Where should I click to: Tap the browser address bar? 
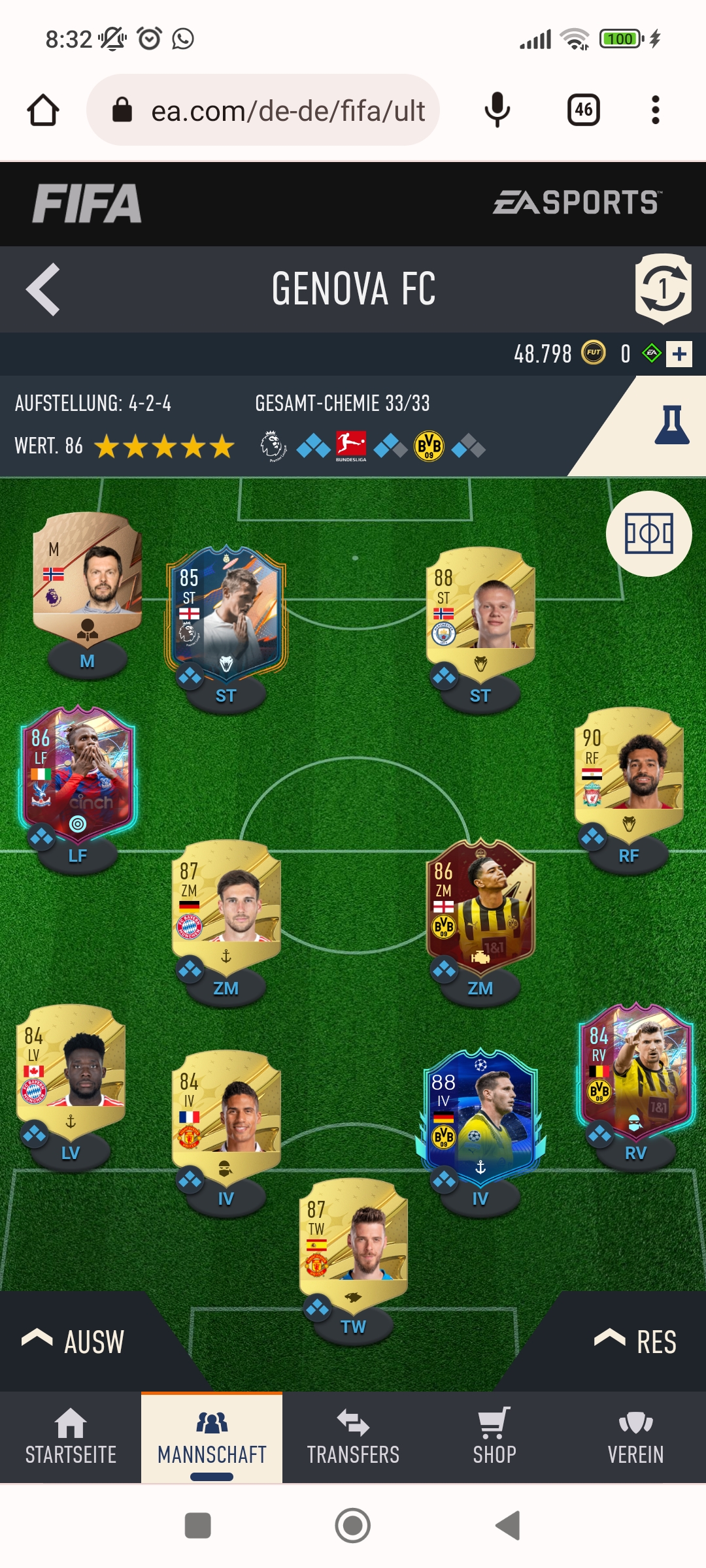click(x=263, y=110)
